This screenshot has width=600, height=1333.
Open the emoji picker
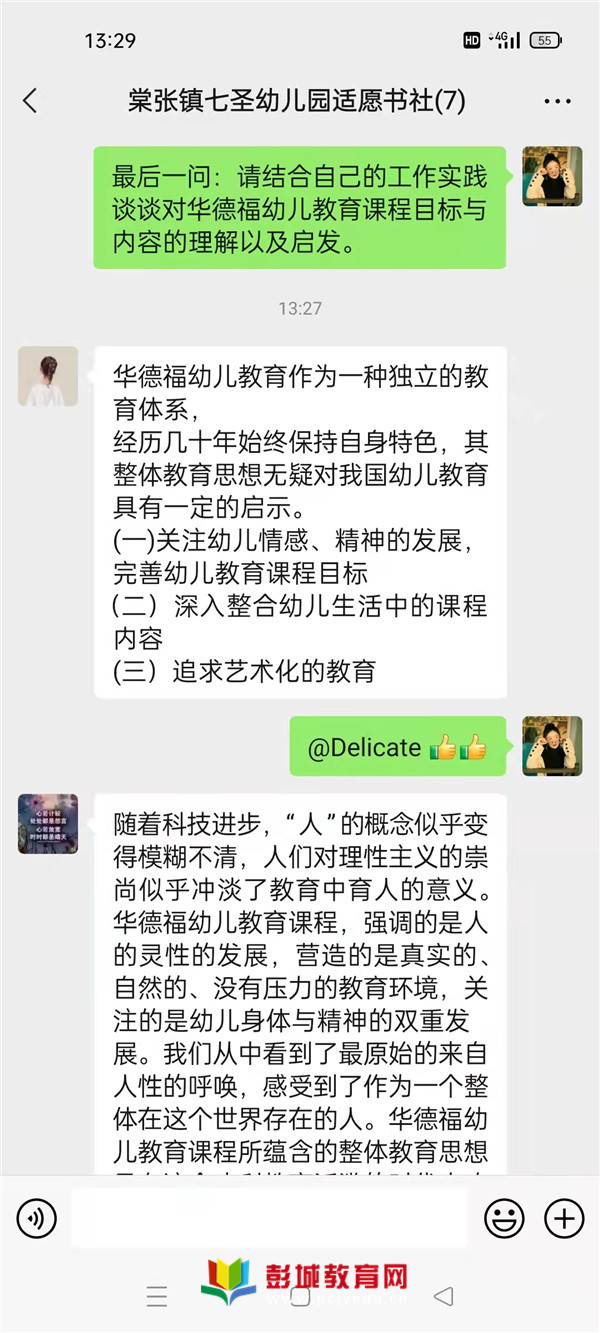coord(504,1218)
